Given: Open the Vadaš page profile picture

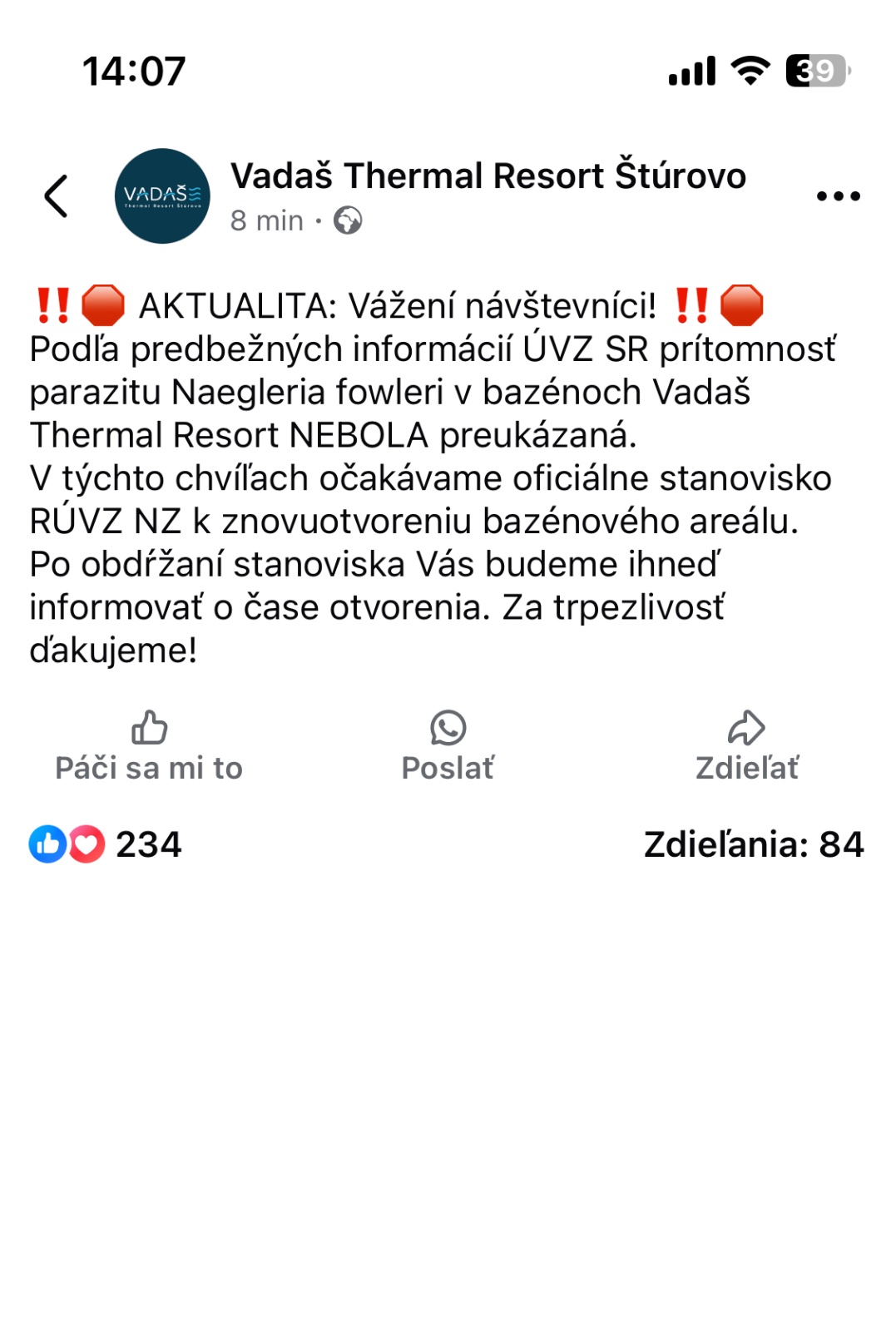Looking at the screenshot, I should point(162,196).
